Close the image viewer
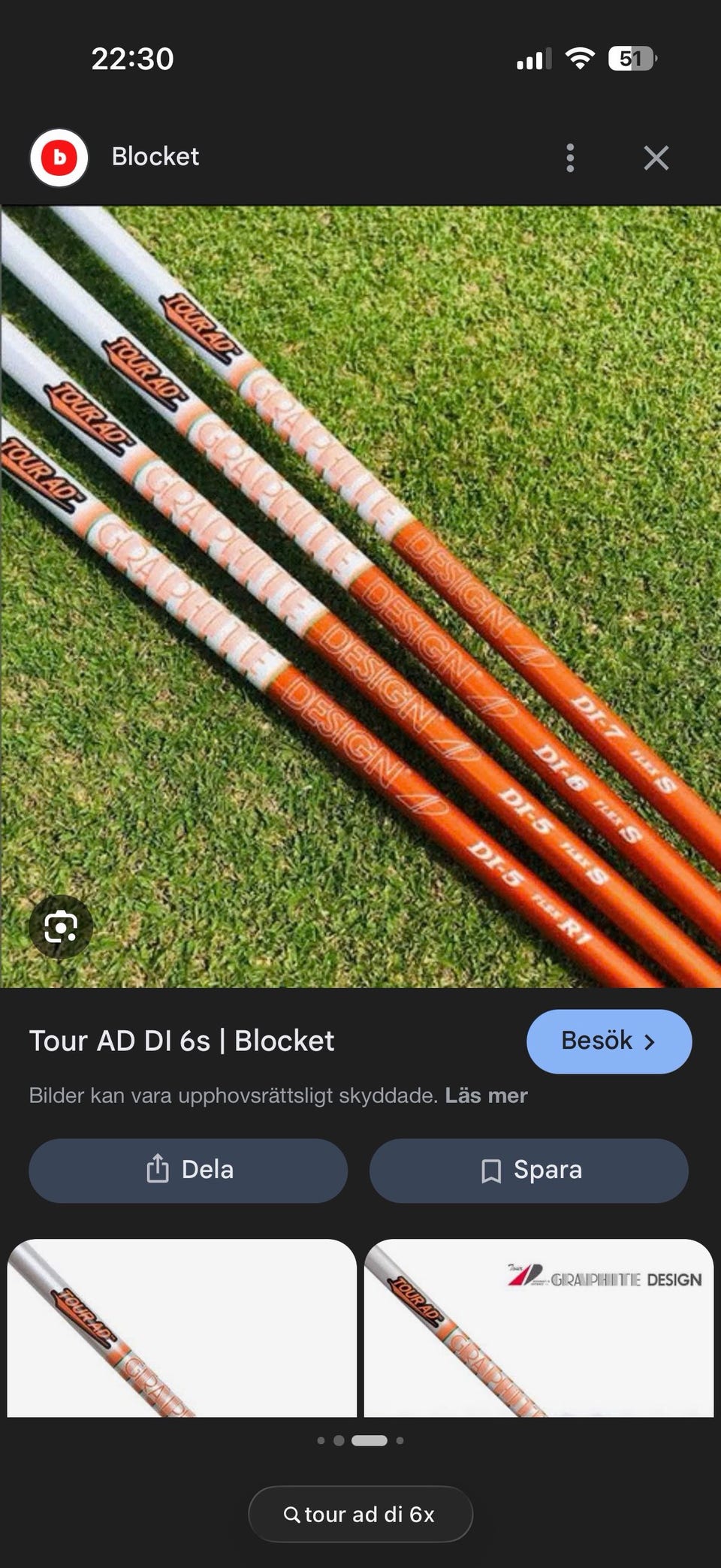 (x=656, y=158)
